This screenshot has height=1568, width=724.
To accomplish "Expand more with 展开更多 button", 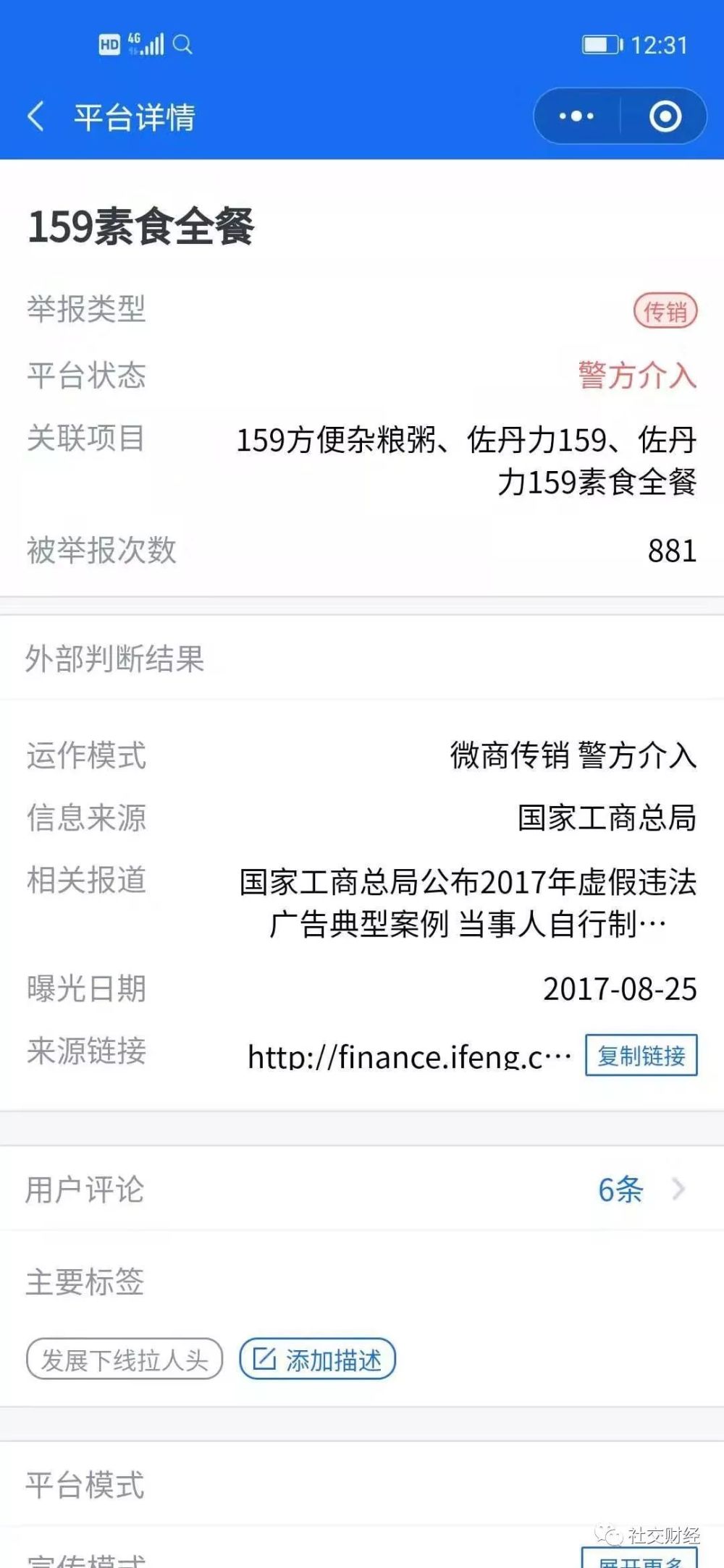I will click(640, 1559).
